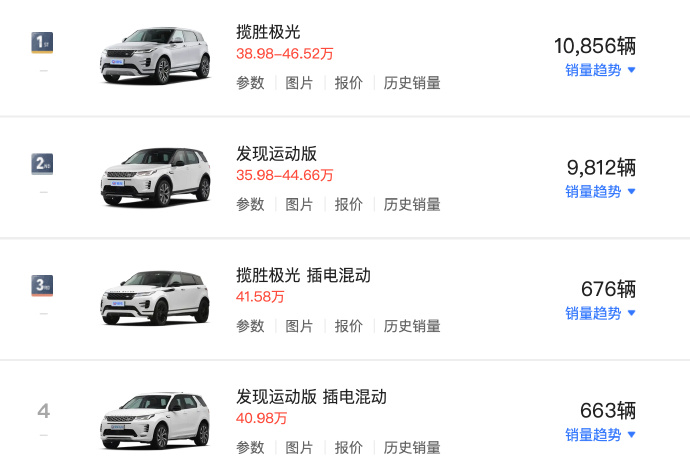View 图片 of 揽胜极光
690x476 pixels.
pyautogui.click(x=299, y=83)
